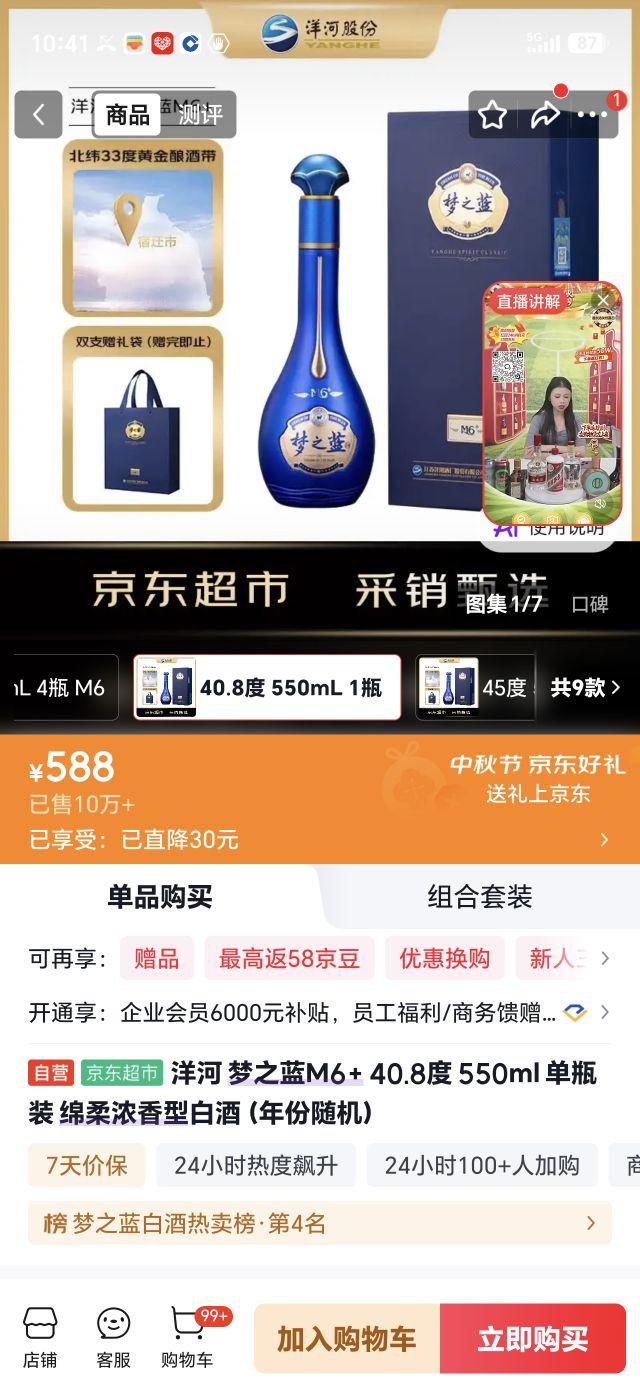The image size is (640, 1400).
Task: Select the 单品购买 tab
Action: click(160, 896)
